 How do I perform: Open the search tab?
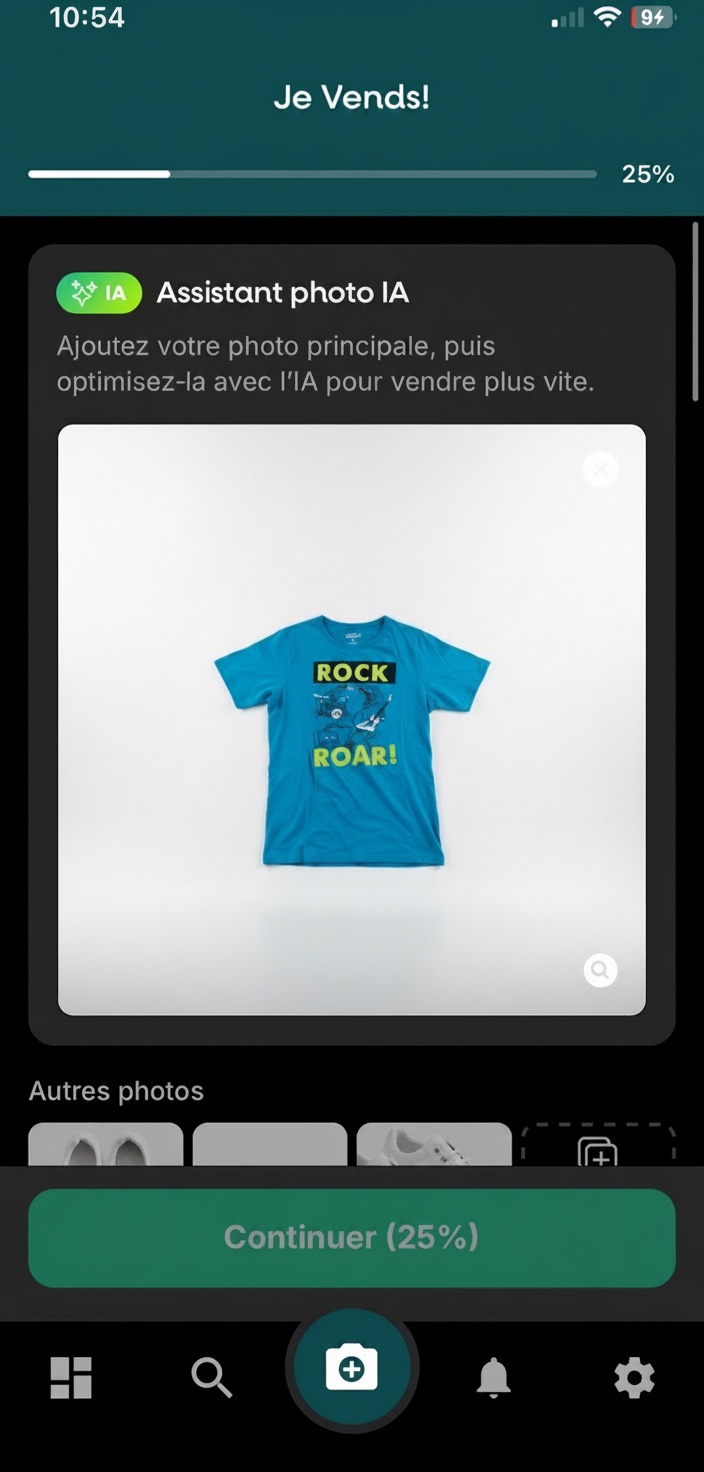[211, 1378]
